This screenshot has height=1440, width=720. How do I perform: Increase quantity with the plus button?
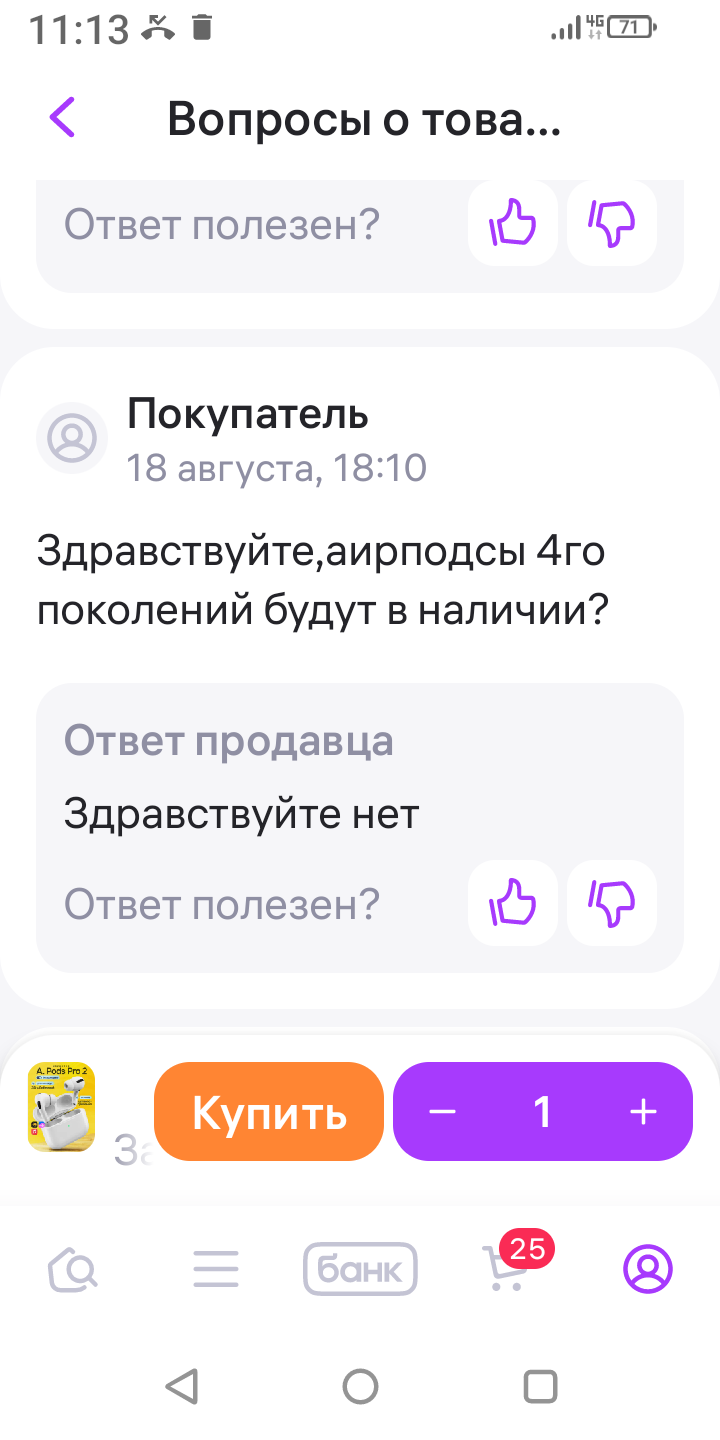643,1112
